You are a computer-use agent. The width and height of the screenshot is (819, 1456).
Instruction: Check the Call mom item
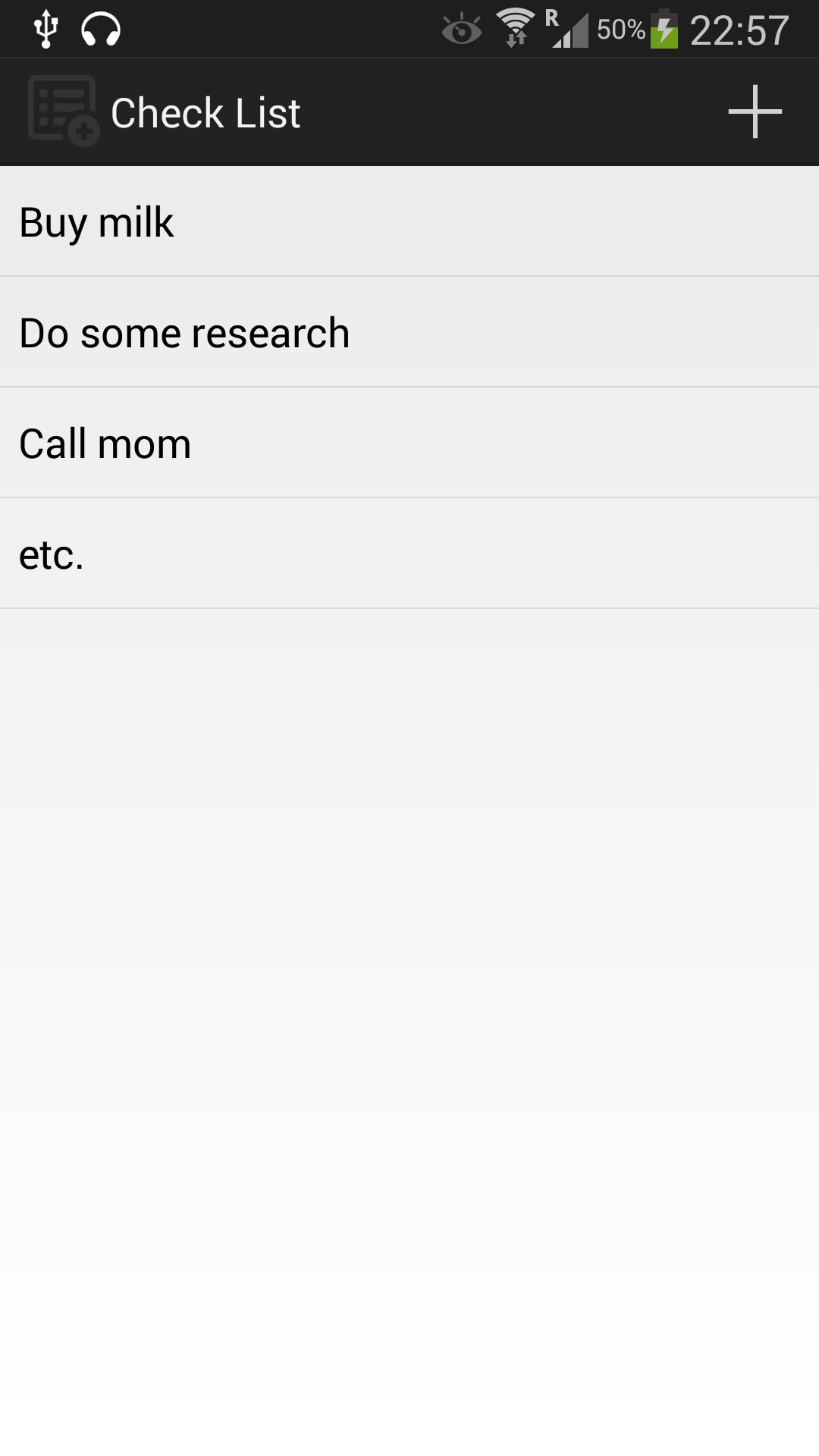[x=409, y=444]
